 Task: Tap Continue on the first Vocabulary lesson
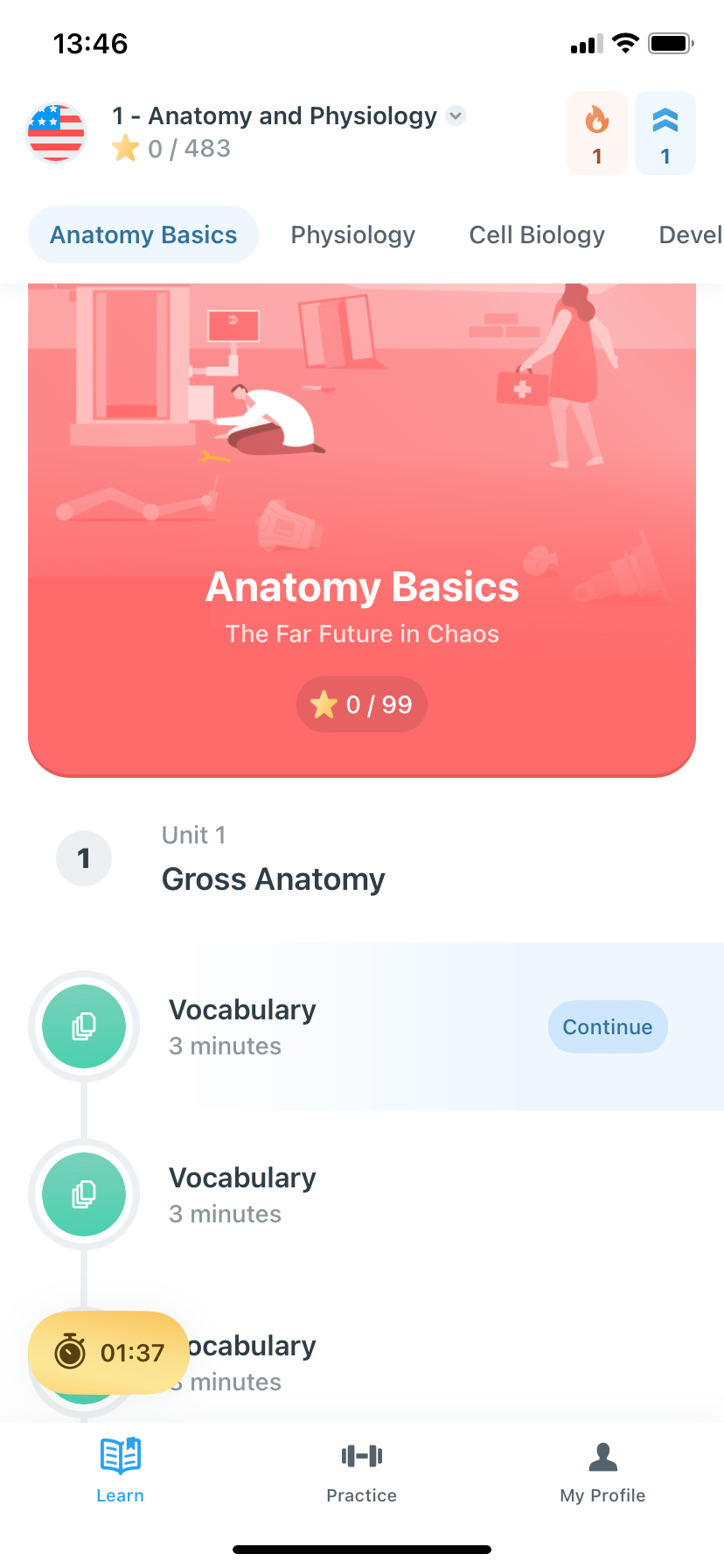[x=607, y=1026]
